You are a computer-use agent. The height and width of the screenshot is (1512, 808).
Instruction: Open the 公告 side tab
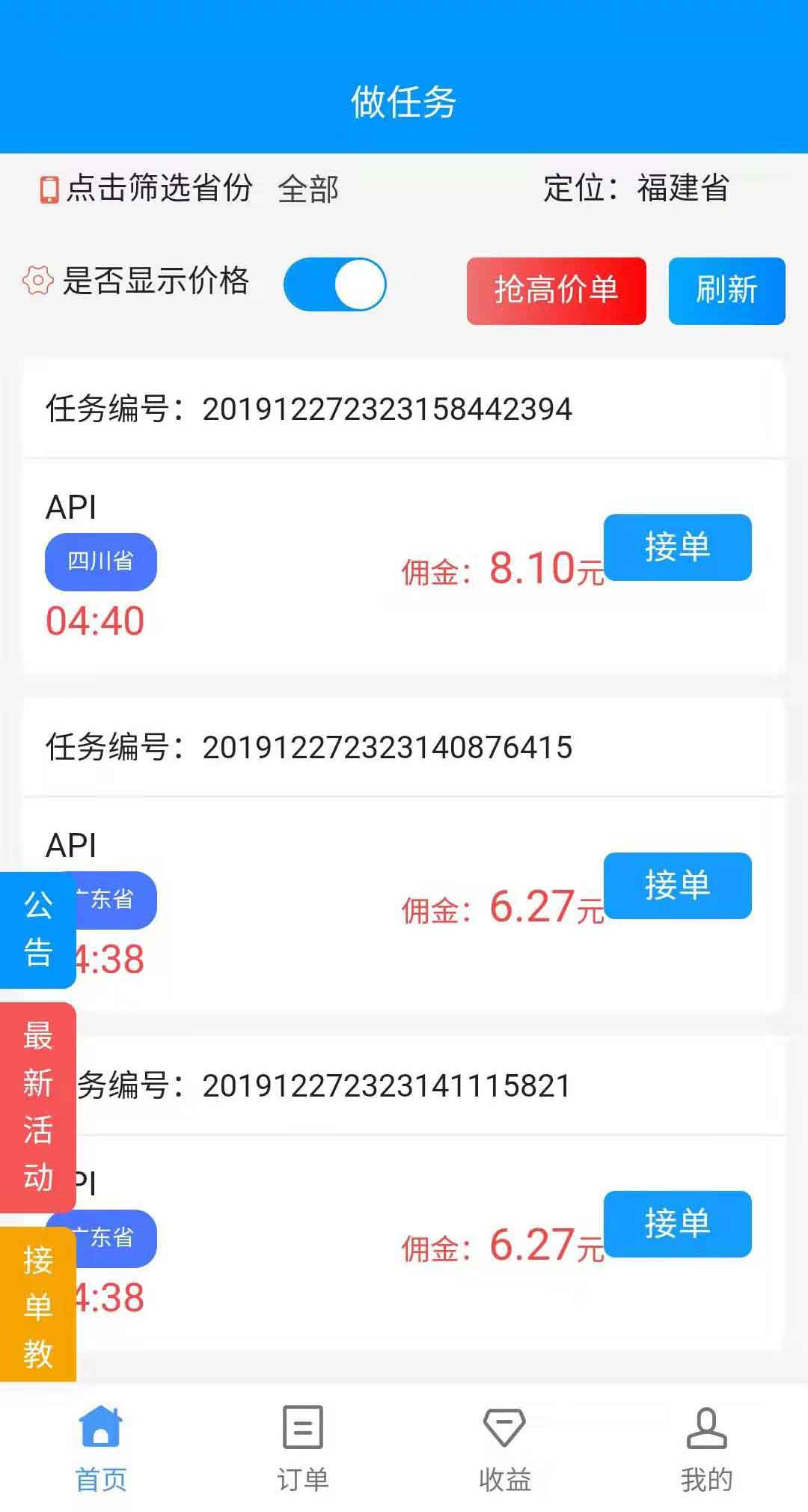pos(37,929)
